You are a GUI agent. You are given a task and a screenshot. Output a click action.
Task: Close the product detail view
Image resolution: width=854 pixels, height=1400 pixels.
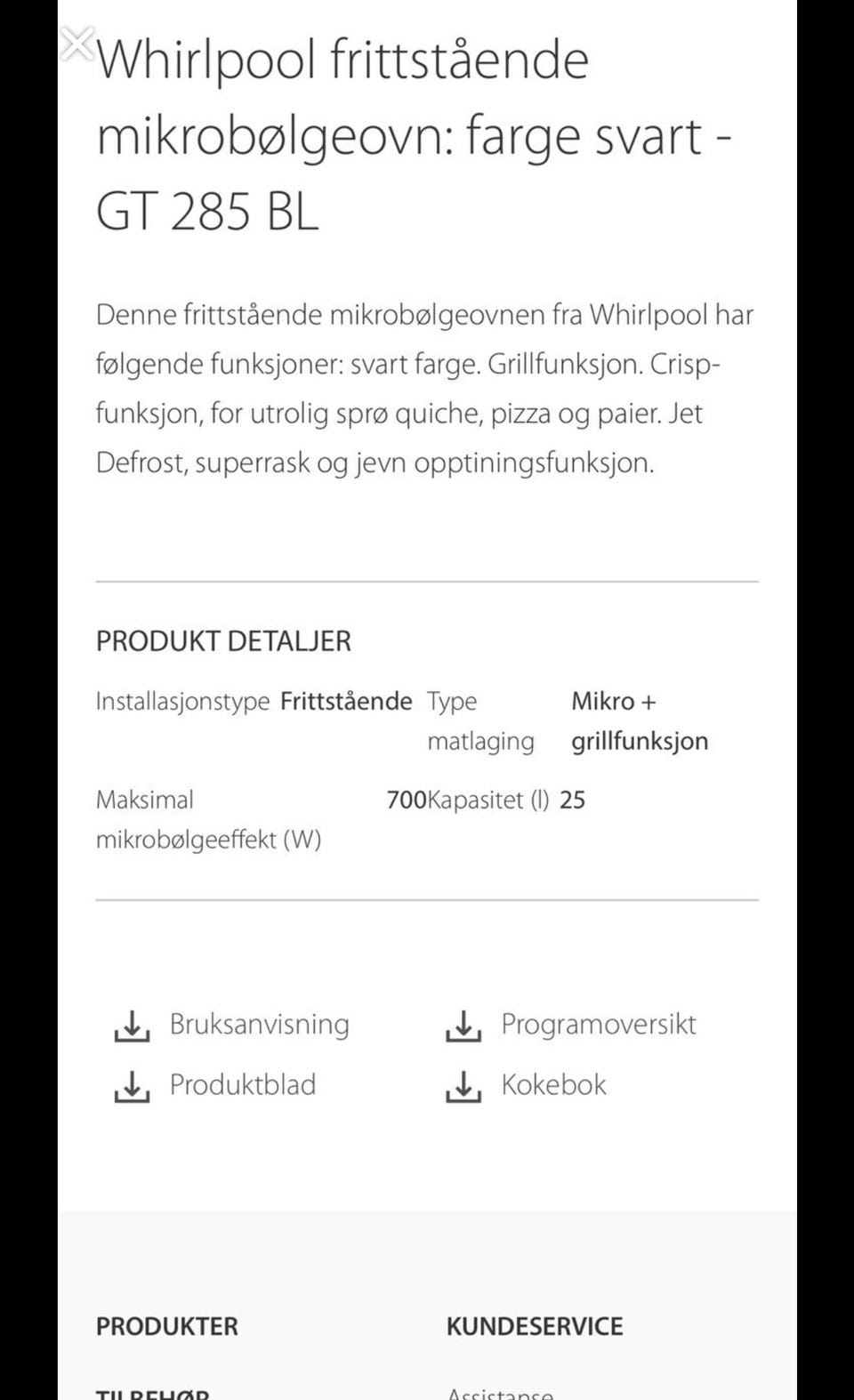[78, 42]
